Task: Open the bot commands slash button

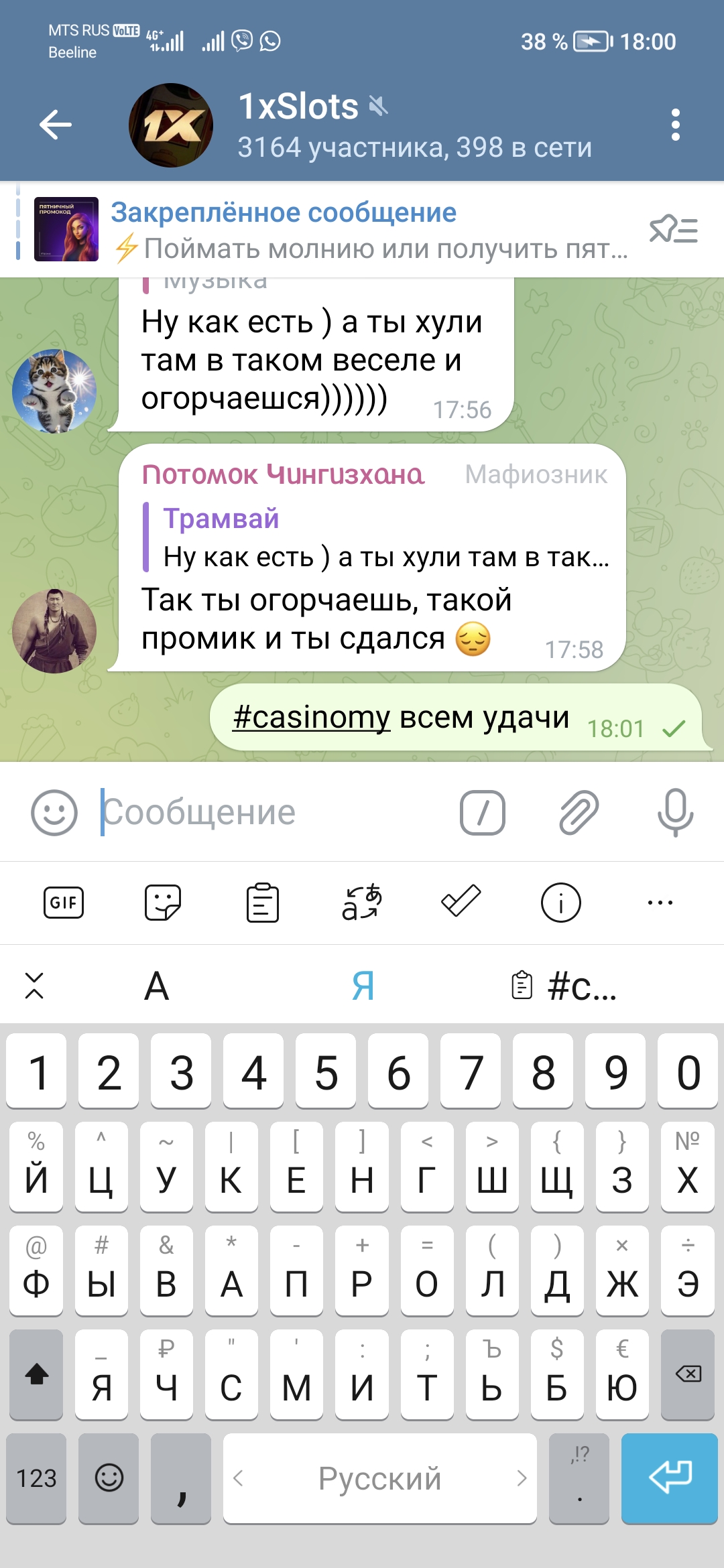Action: (x=482, y=812)
